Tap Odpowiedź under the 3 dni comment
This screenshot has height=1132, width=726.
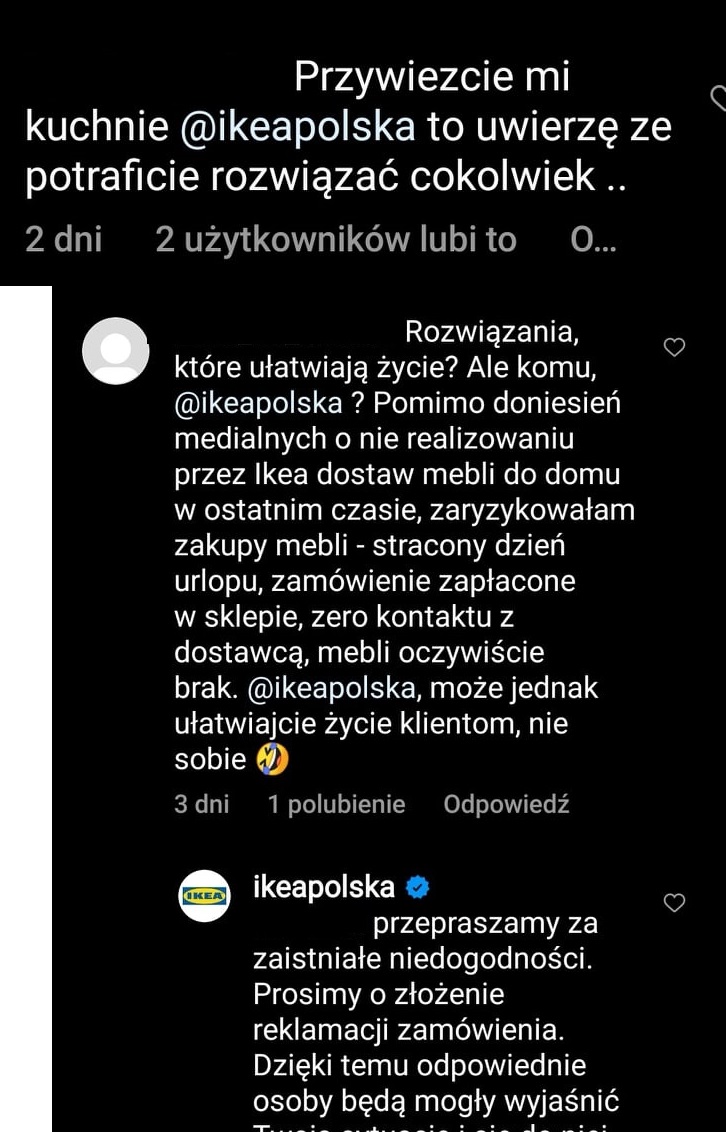click(x=506, y=804)
